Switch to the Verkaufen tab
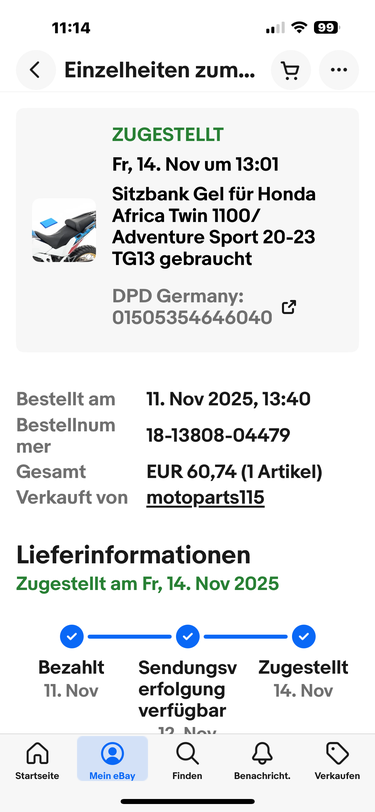Viewport: 375px width, 812px height. pyautogui.click(x=337, y=760)
